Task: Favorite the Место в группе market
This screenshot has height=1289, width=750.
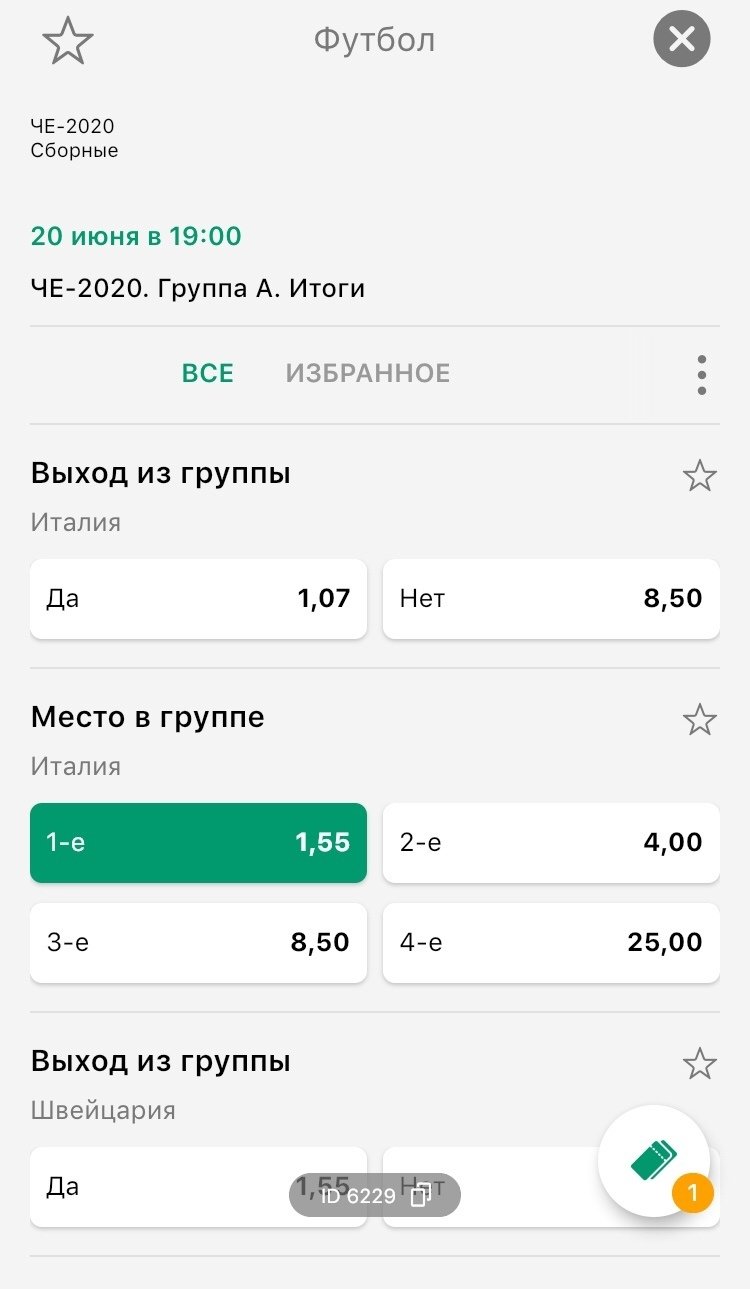Action: click(x=699, y=719)
